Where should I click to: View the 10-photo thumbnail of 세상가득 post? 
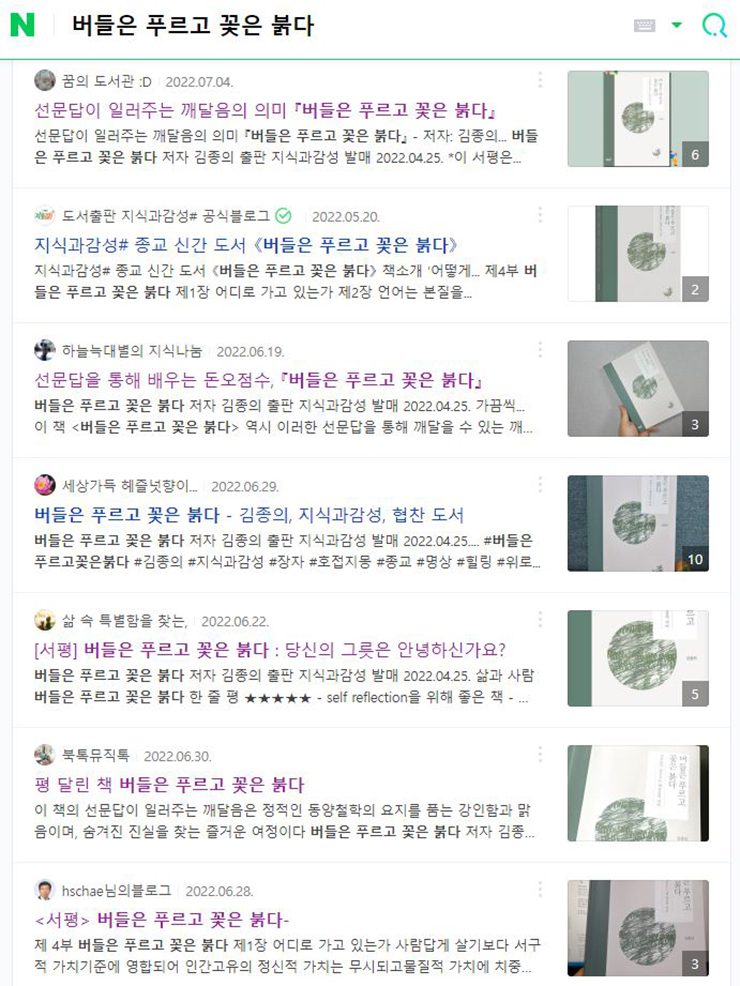638,523
